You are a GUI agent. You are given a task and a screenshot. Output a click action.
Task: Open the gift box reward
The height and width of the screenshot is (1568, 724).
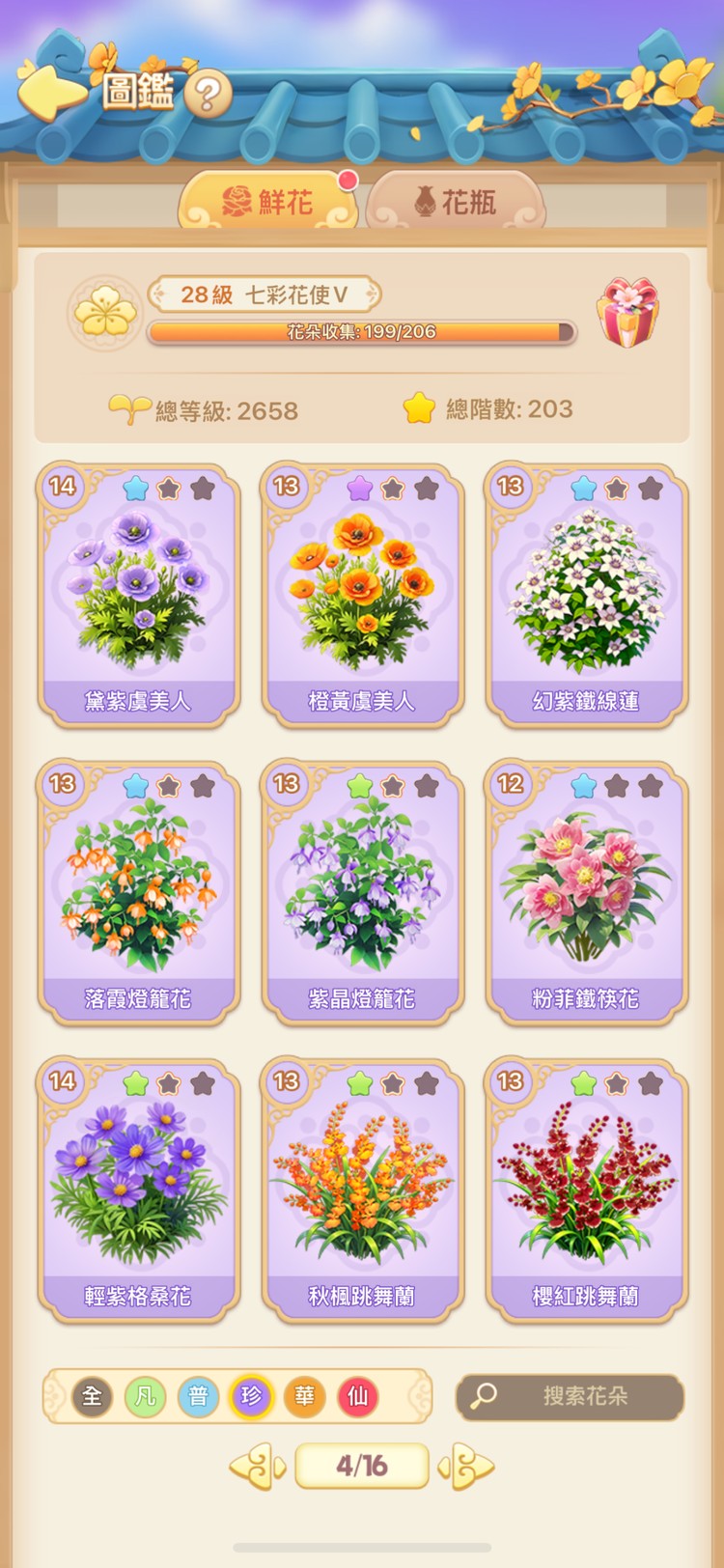tap(627, 313)
